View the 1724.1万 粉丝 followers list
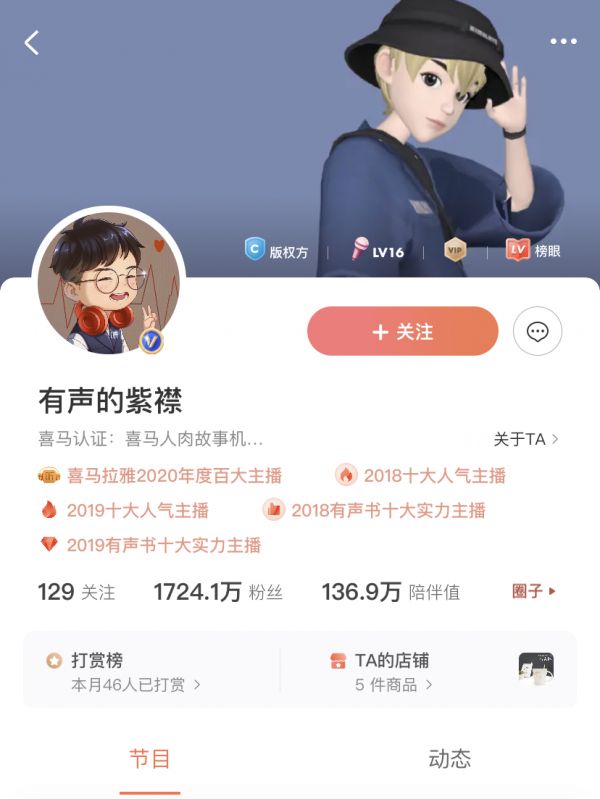 (218, 592)
